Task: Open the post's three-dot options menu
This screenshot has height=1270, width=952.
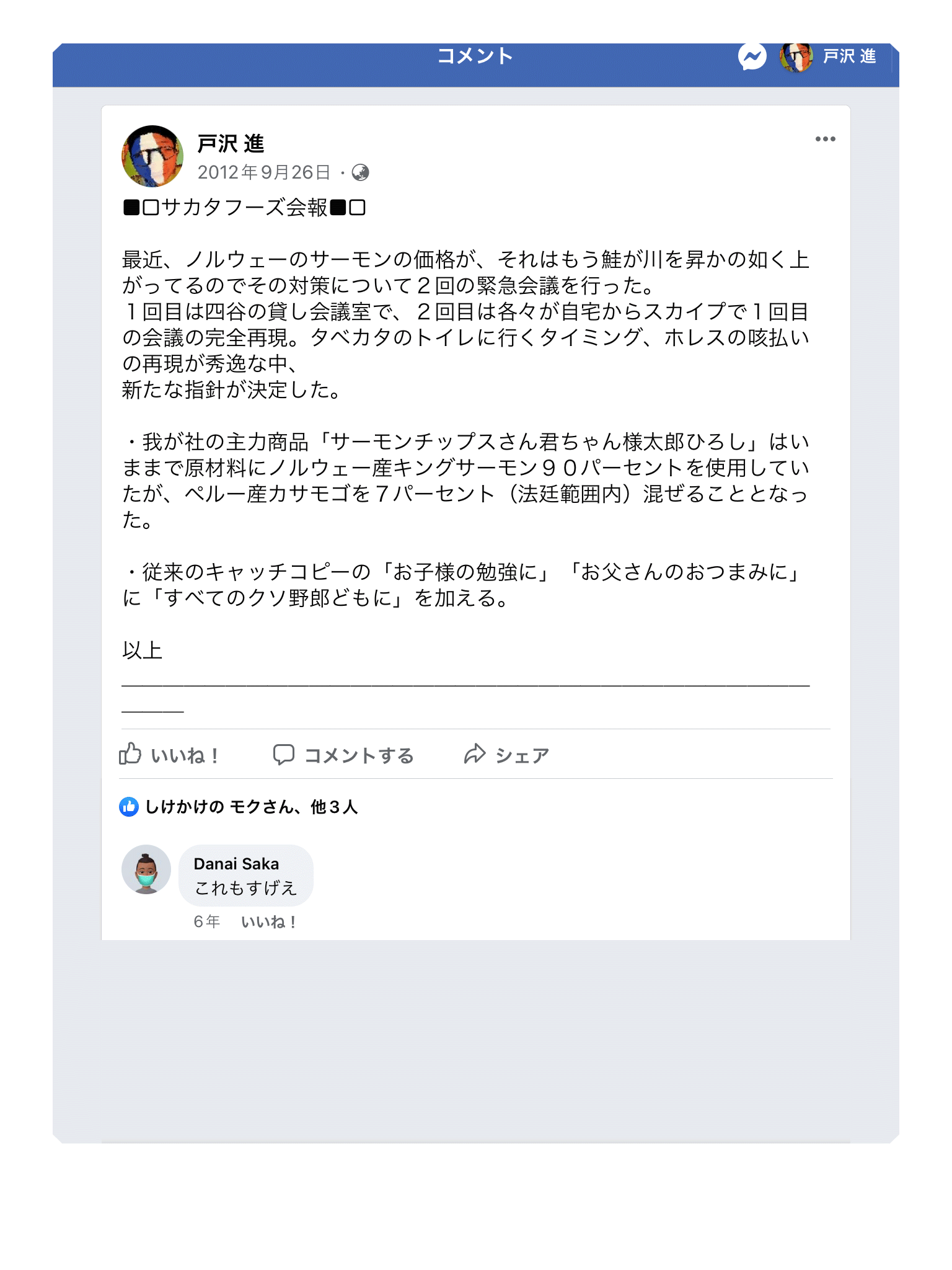Action: pos(825,139)
